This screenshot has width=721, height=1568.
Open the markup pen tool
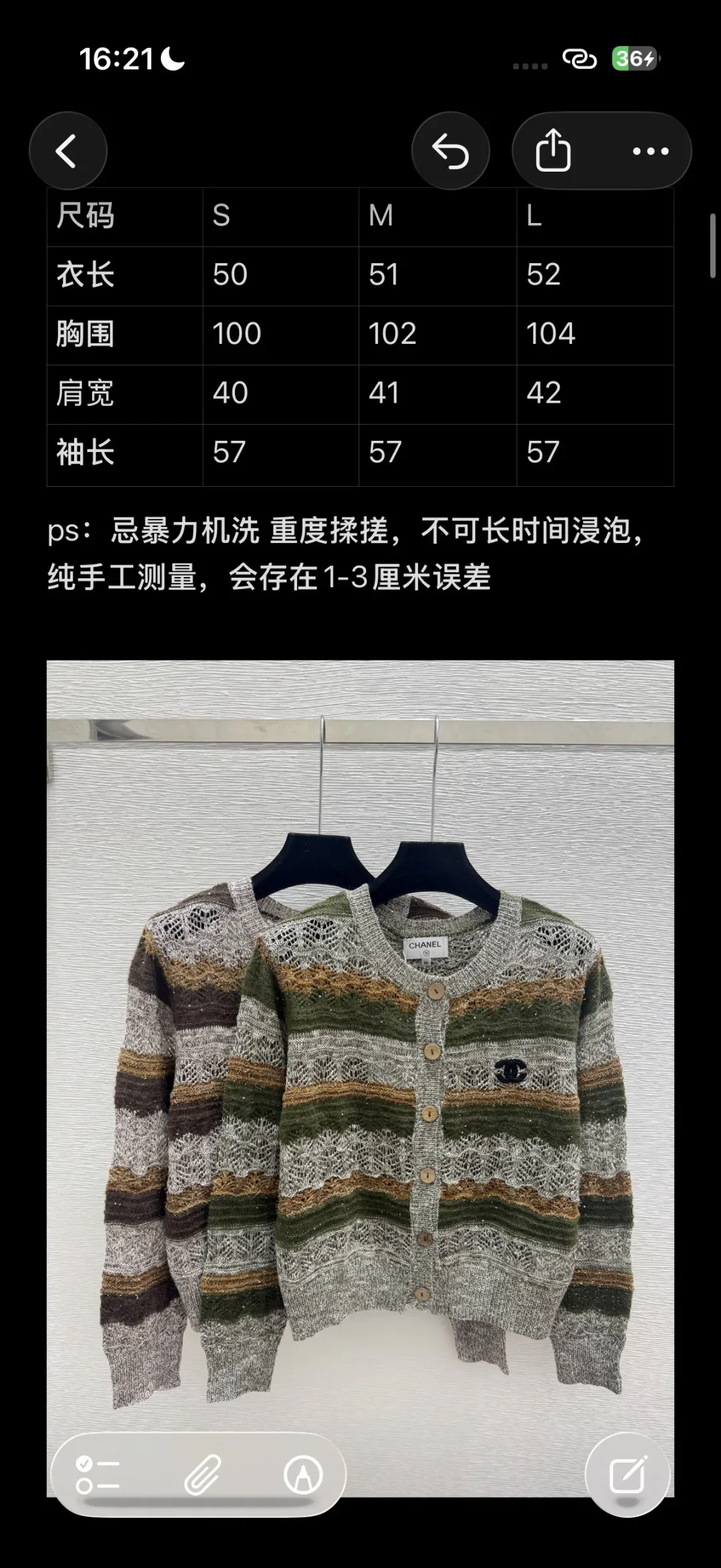point(303,1475)
